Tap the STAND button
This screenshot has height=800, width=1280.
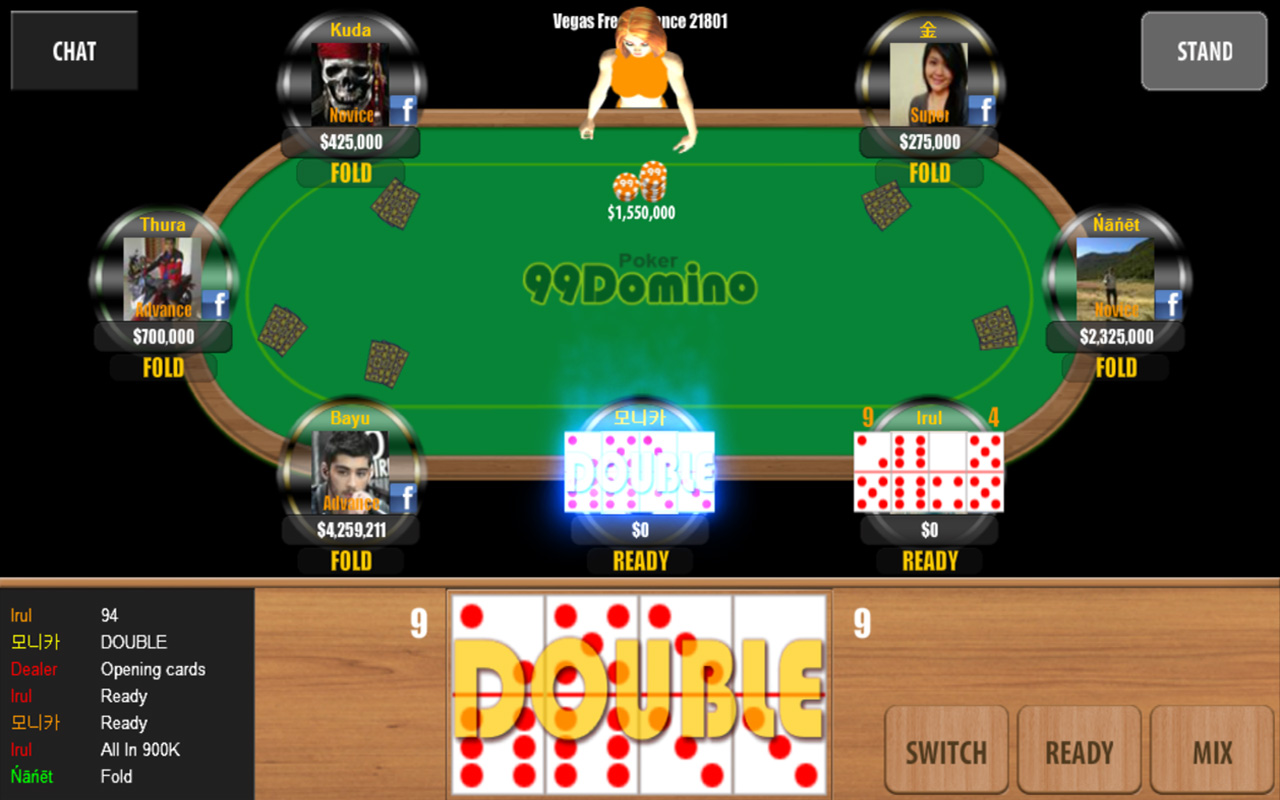(1204, 51)
